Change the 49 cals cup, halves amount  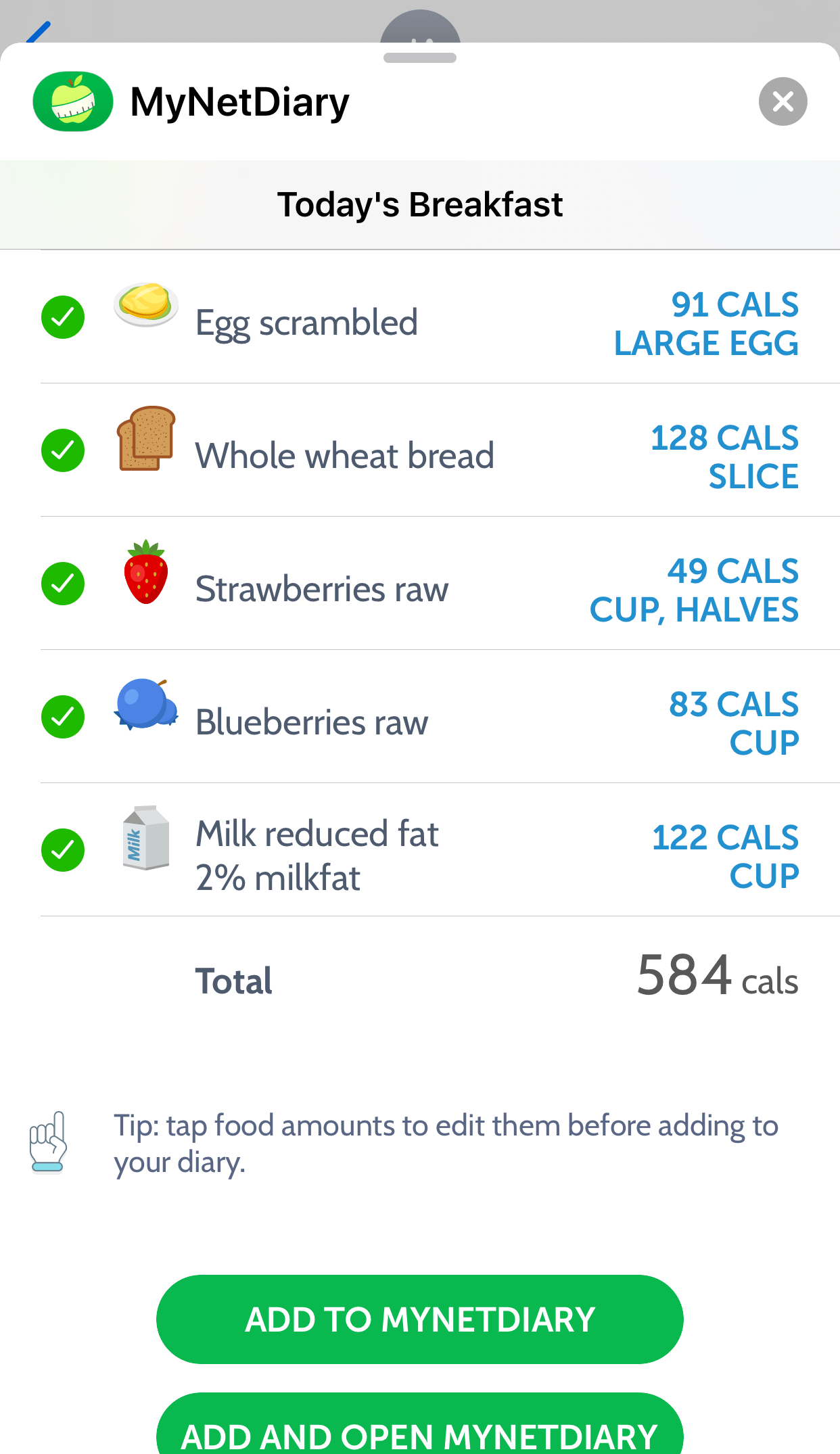point(695,590)
